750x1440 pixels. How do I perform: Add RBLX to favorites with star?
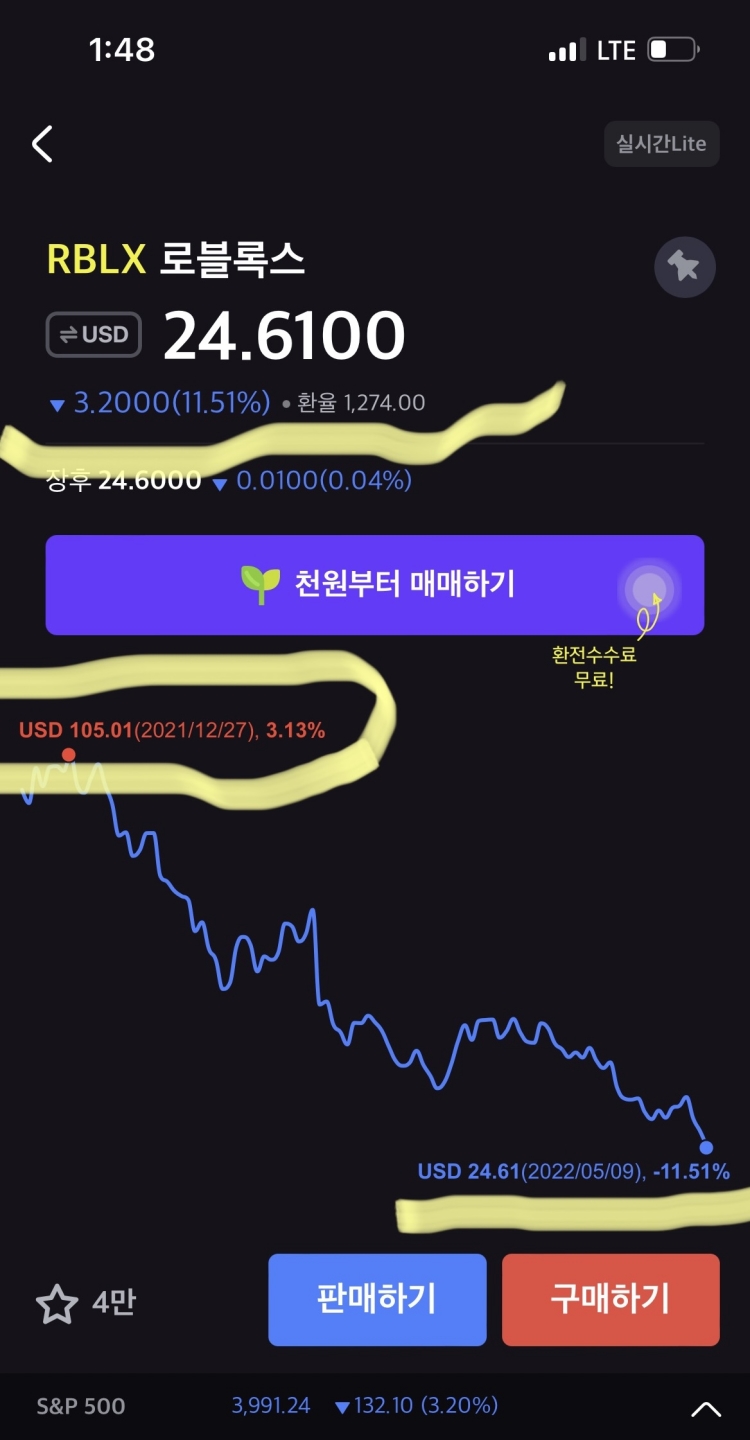coord(57,1303)
